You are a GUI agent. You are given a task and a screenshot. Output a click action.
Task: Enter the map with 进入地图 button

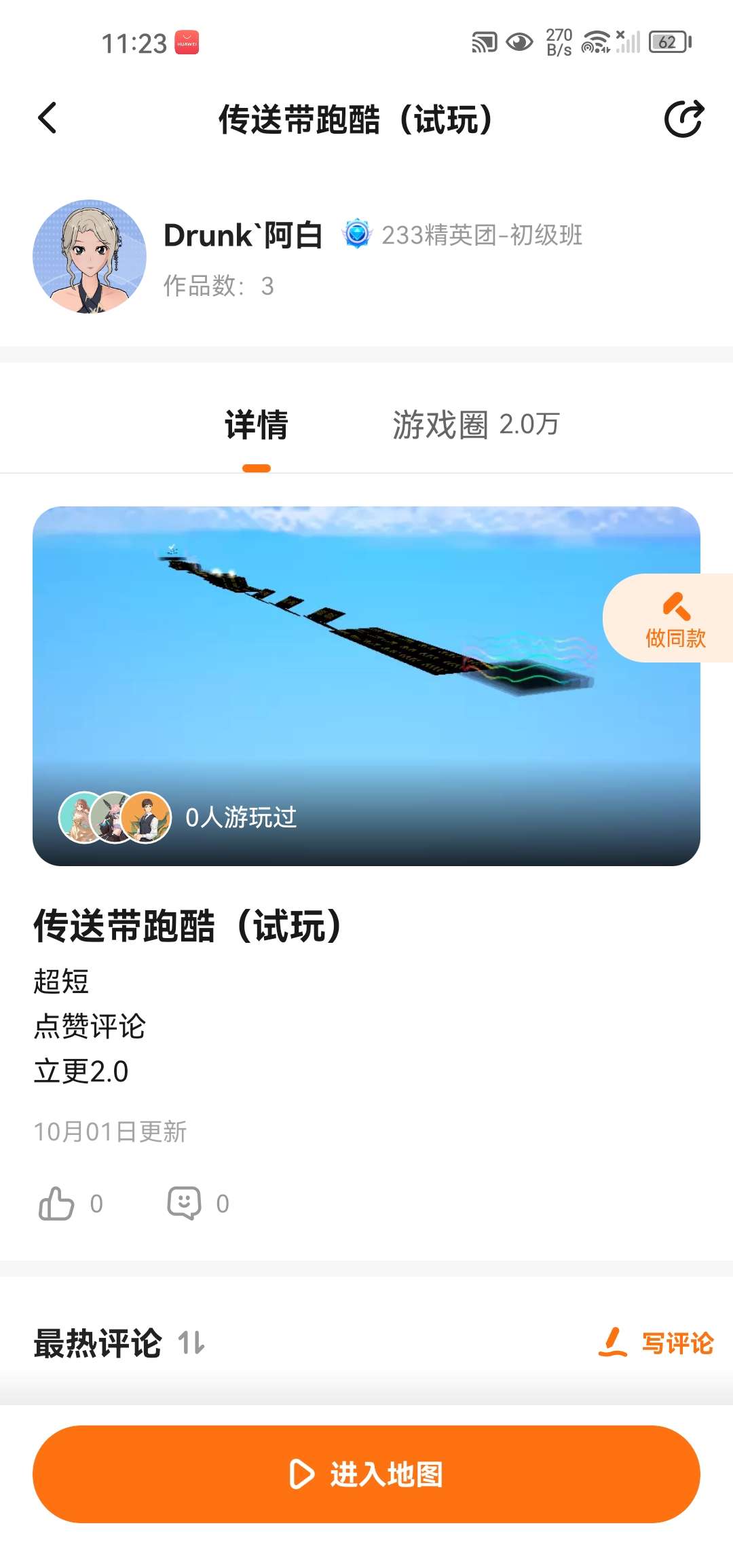click(366, 1474)
